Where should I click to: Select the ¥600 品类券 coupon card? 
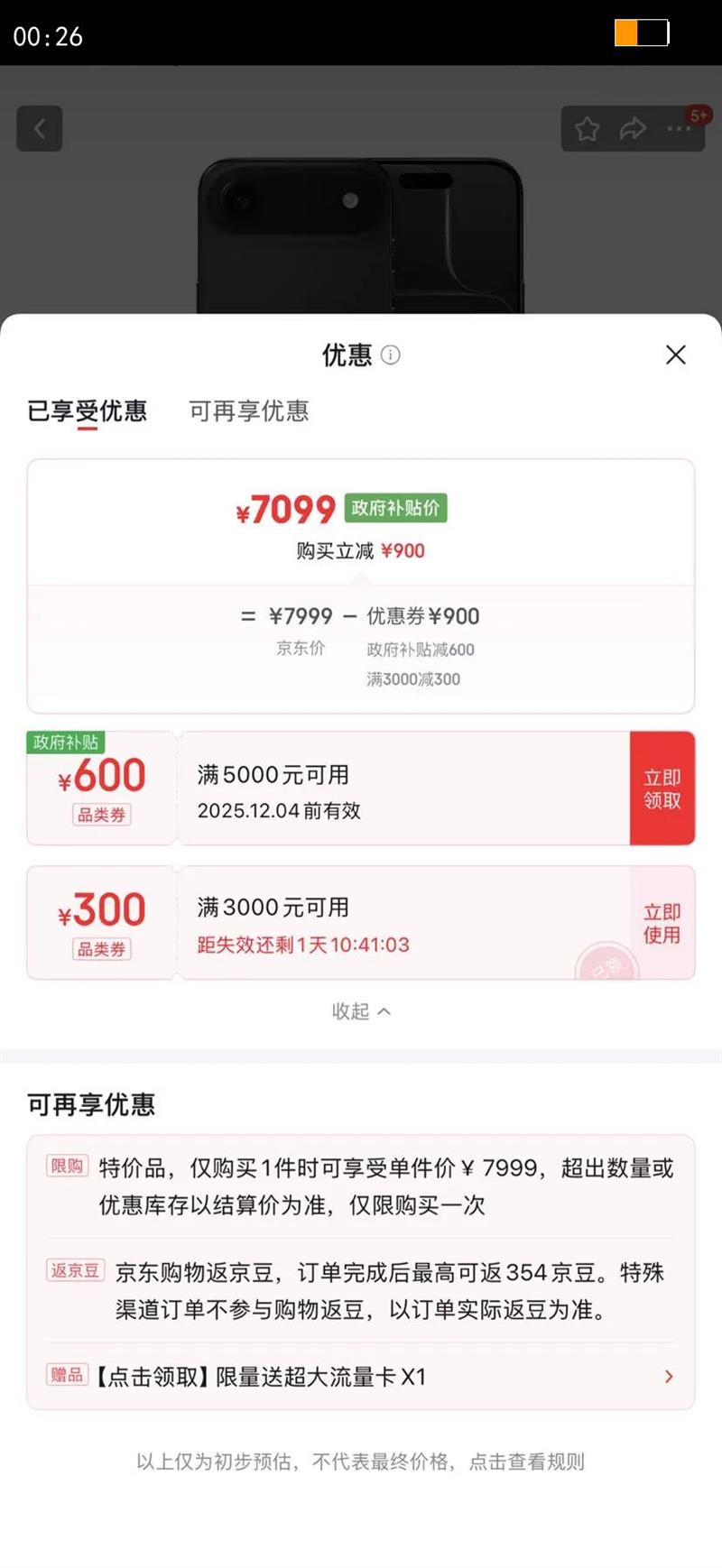pos(99,789)
